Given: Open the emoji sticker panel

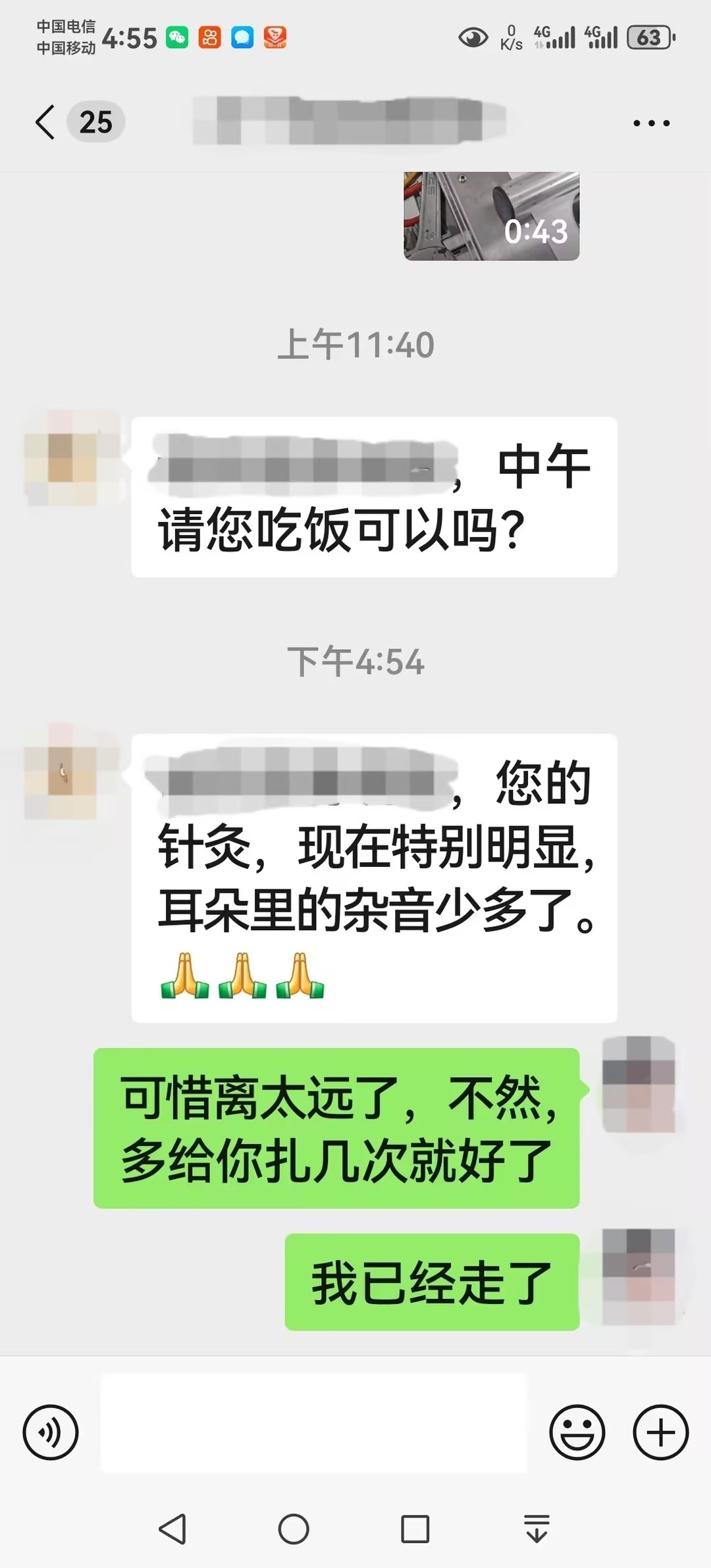Looking at the screenshot, I should pyautogui.click(x=577, y=1432).
